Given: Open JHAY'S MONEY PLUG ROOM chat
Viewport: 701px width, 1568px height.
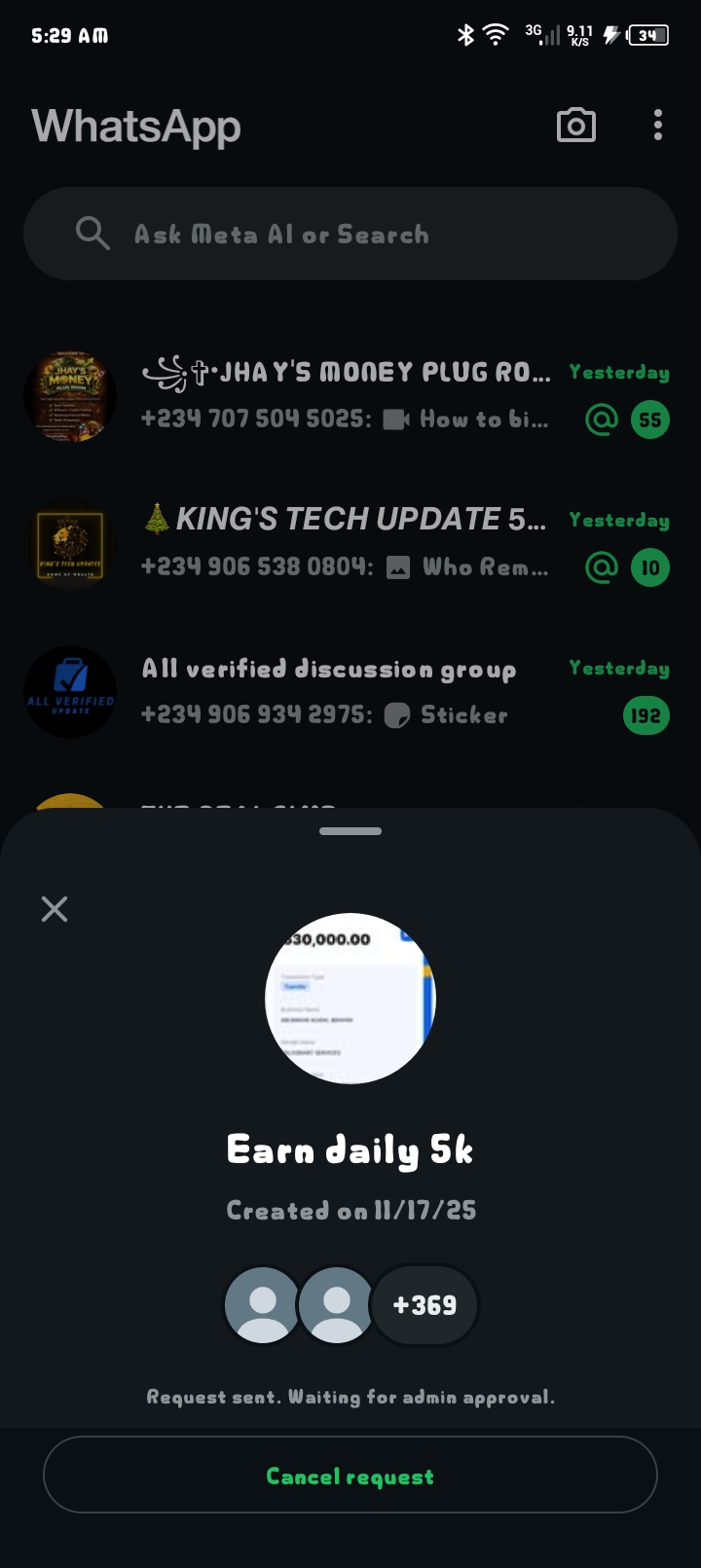Looking at the screenshot, I should tap(346, 396).
